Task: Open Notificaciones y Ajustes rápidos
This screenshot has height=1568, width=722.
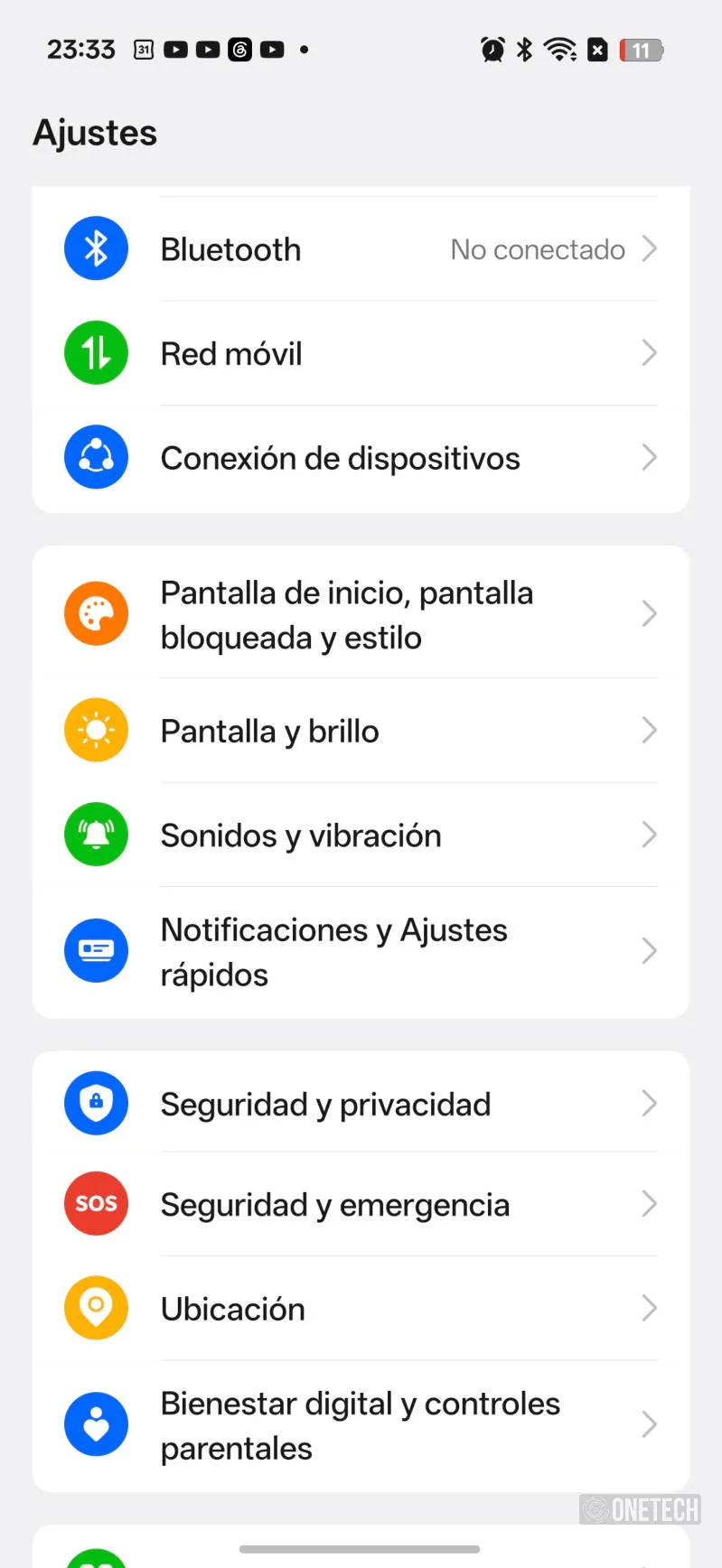Action: coord(361,952)
